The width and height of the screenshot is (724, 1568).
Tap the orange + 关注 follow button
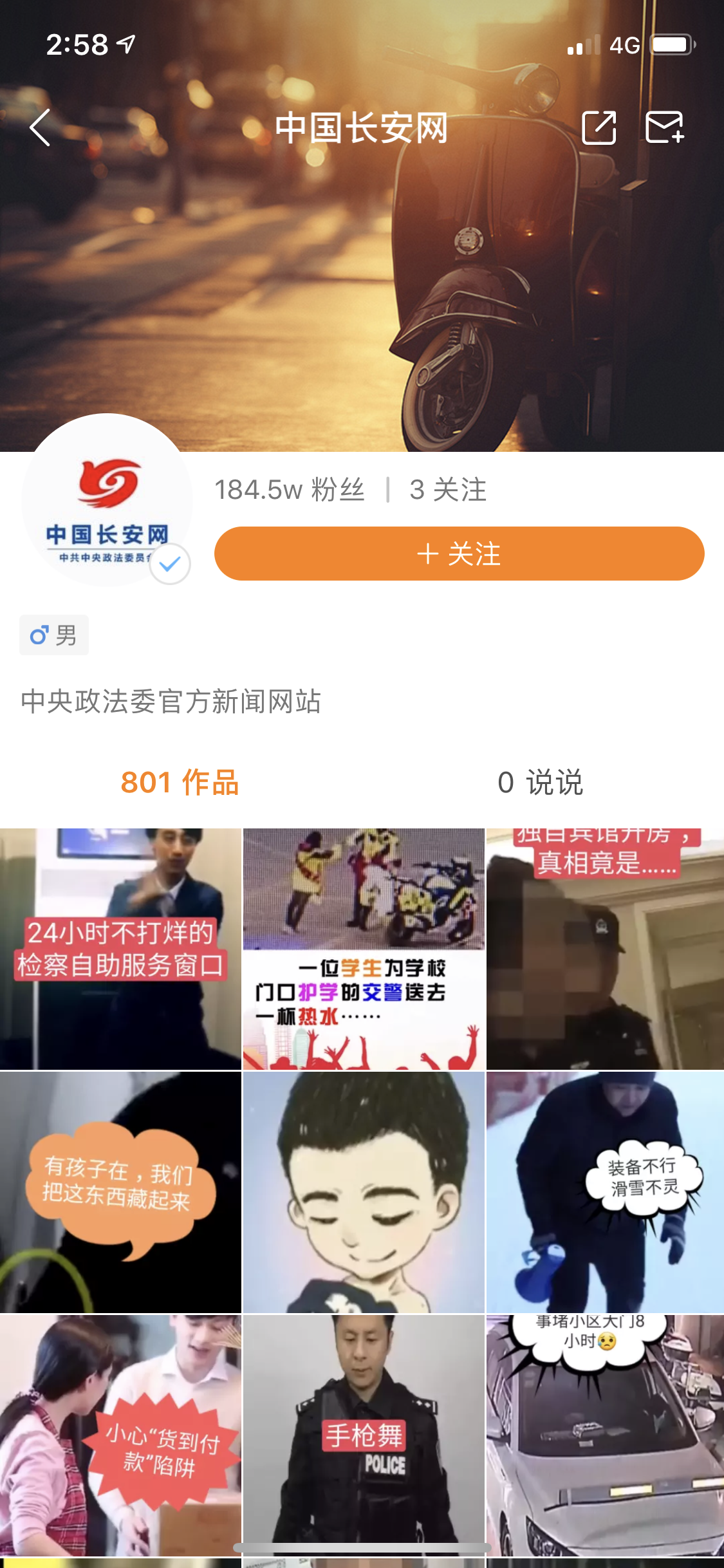[x=459, y=554]
